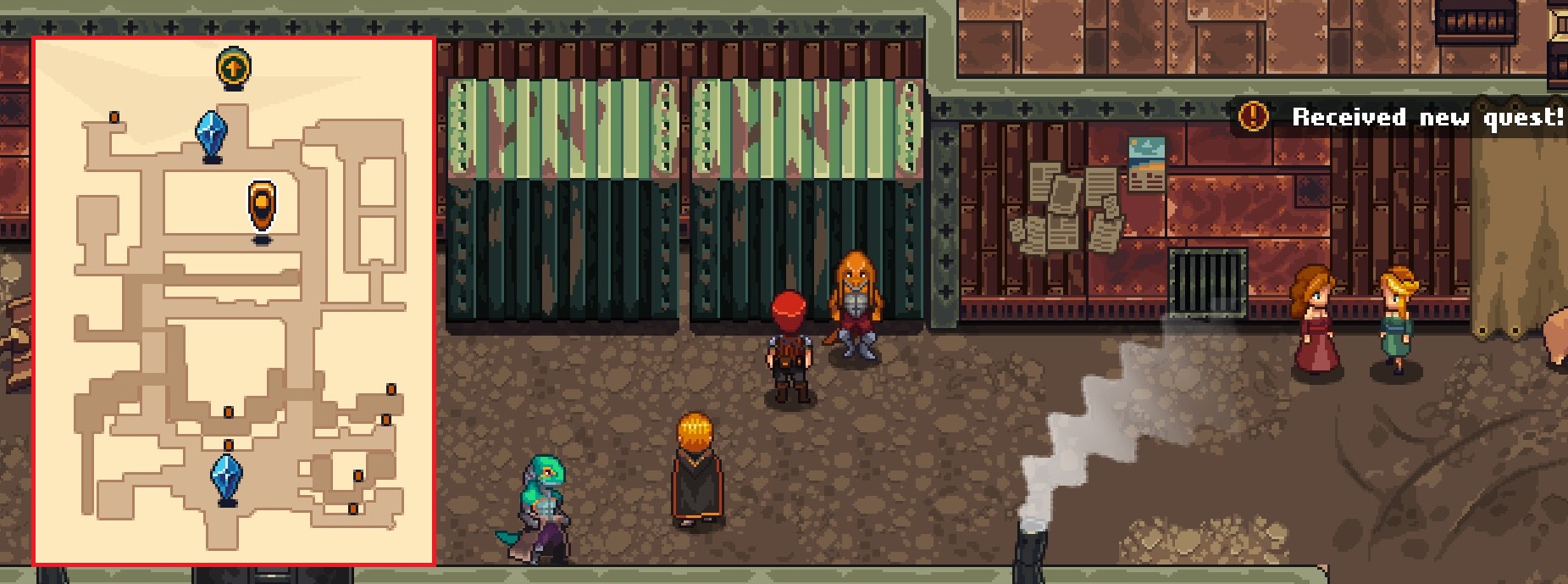Select the lower blue crystal on map
Viewport: 1568px width, 584px height.
[x=226, y=479]
